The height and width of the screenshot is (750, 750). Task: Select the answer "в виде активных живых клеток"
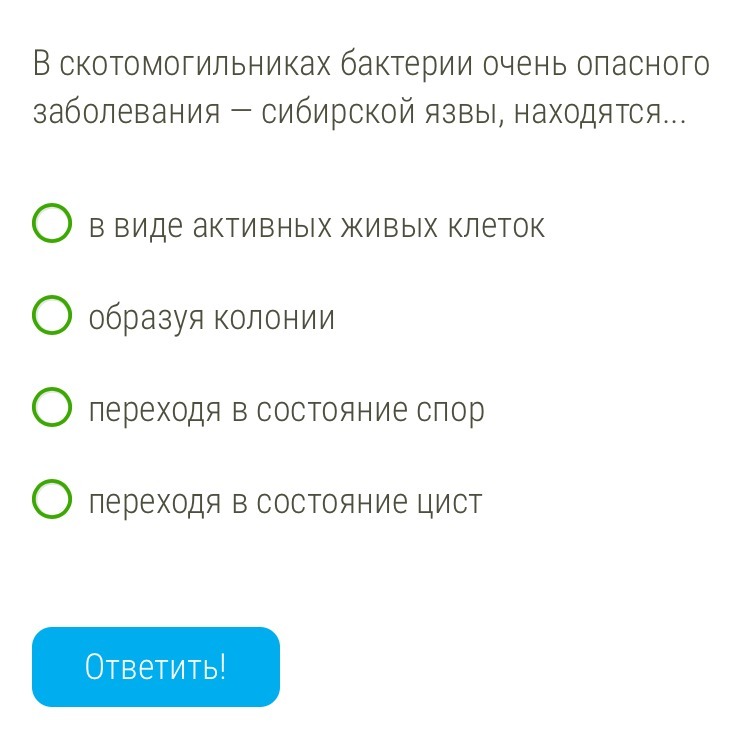click(52, 225)
